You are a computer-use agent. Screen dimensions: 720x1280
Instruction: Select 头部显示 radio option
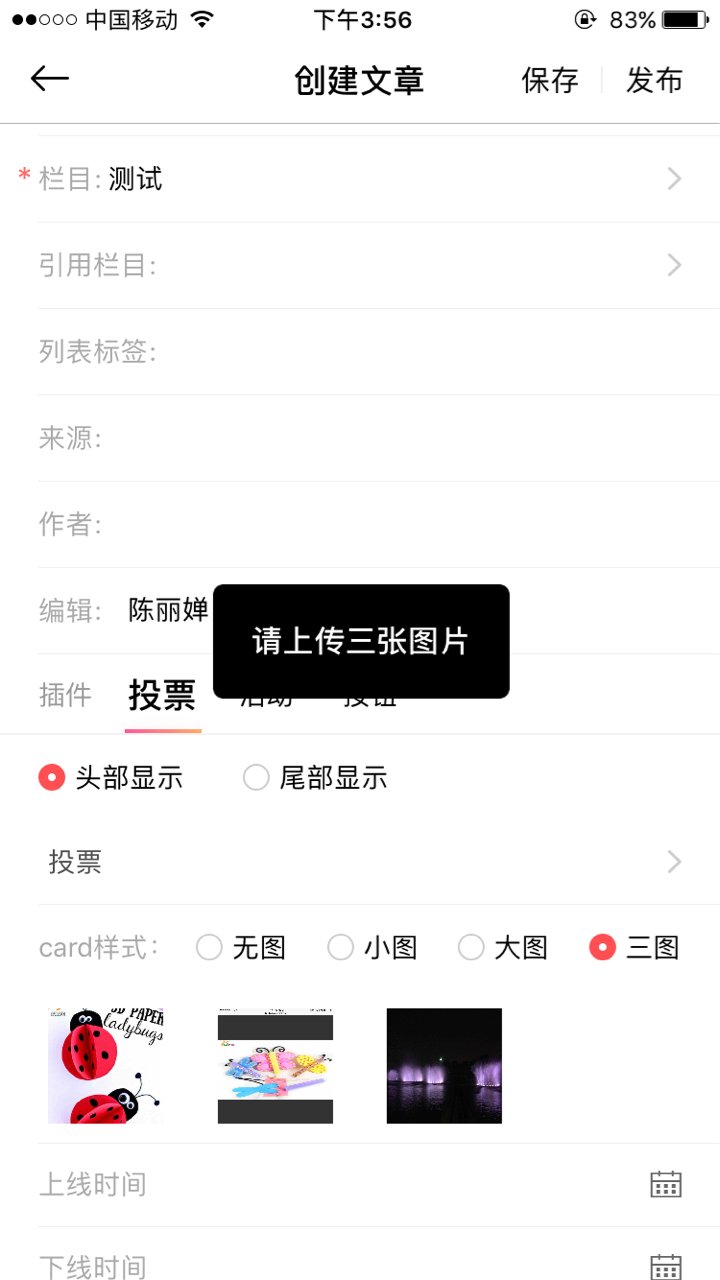[x=52, y=778]
